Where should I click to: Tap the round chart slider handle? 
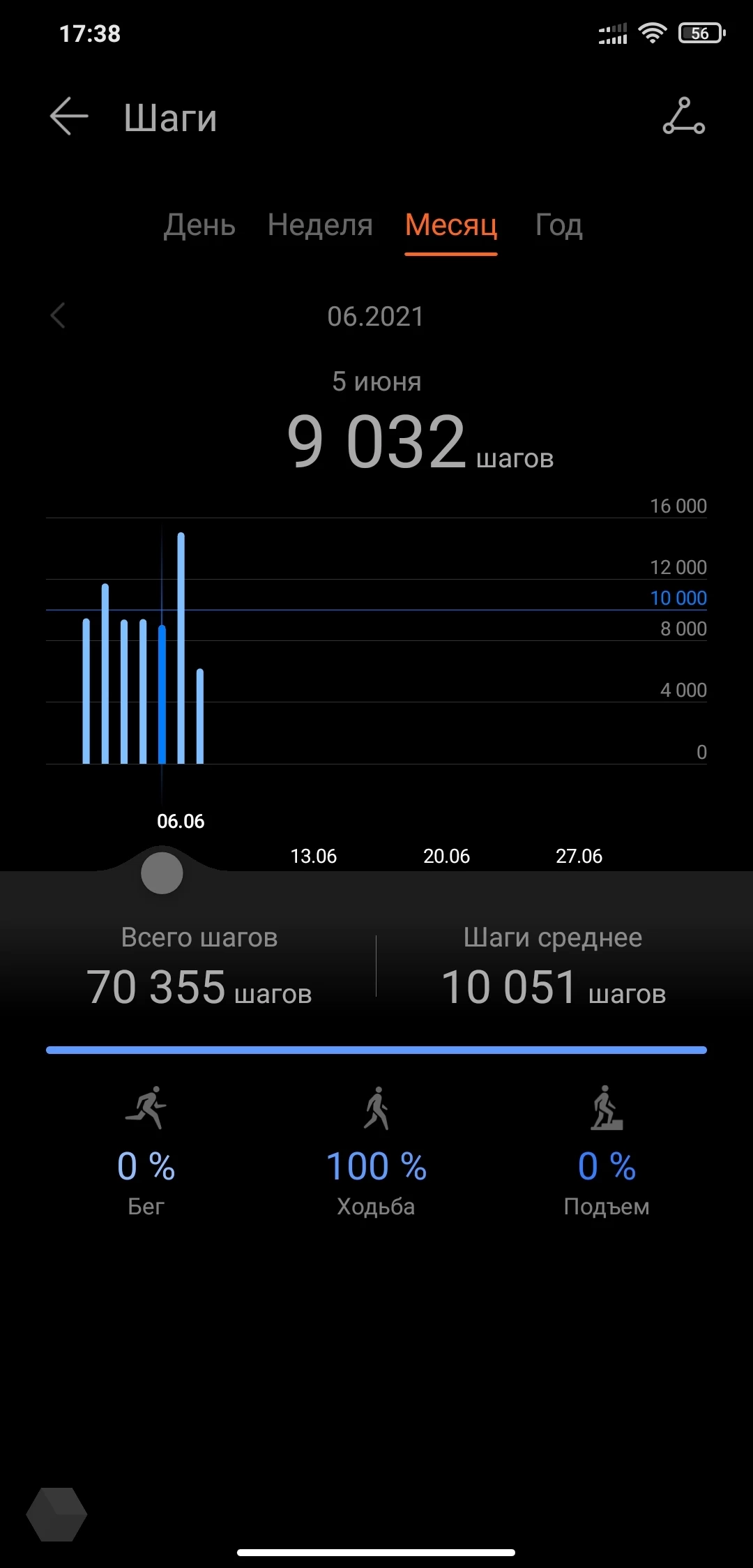tap(162, 873)
